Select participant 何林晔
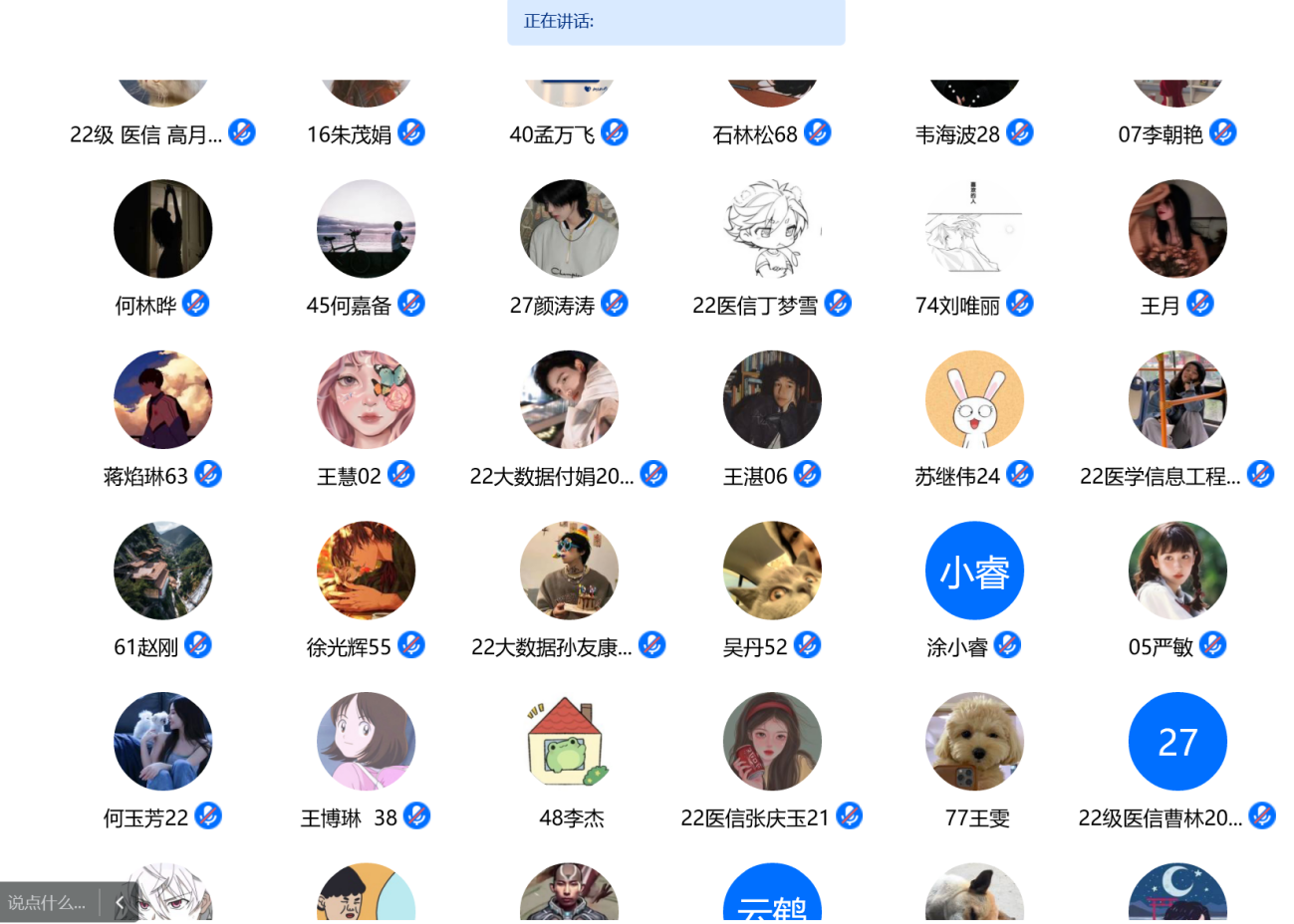The image size is (1294, 924). tap(162, 230)
